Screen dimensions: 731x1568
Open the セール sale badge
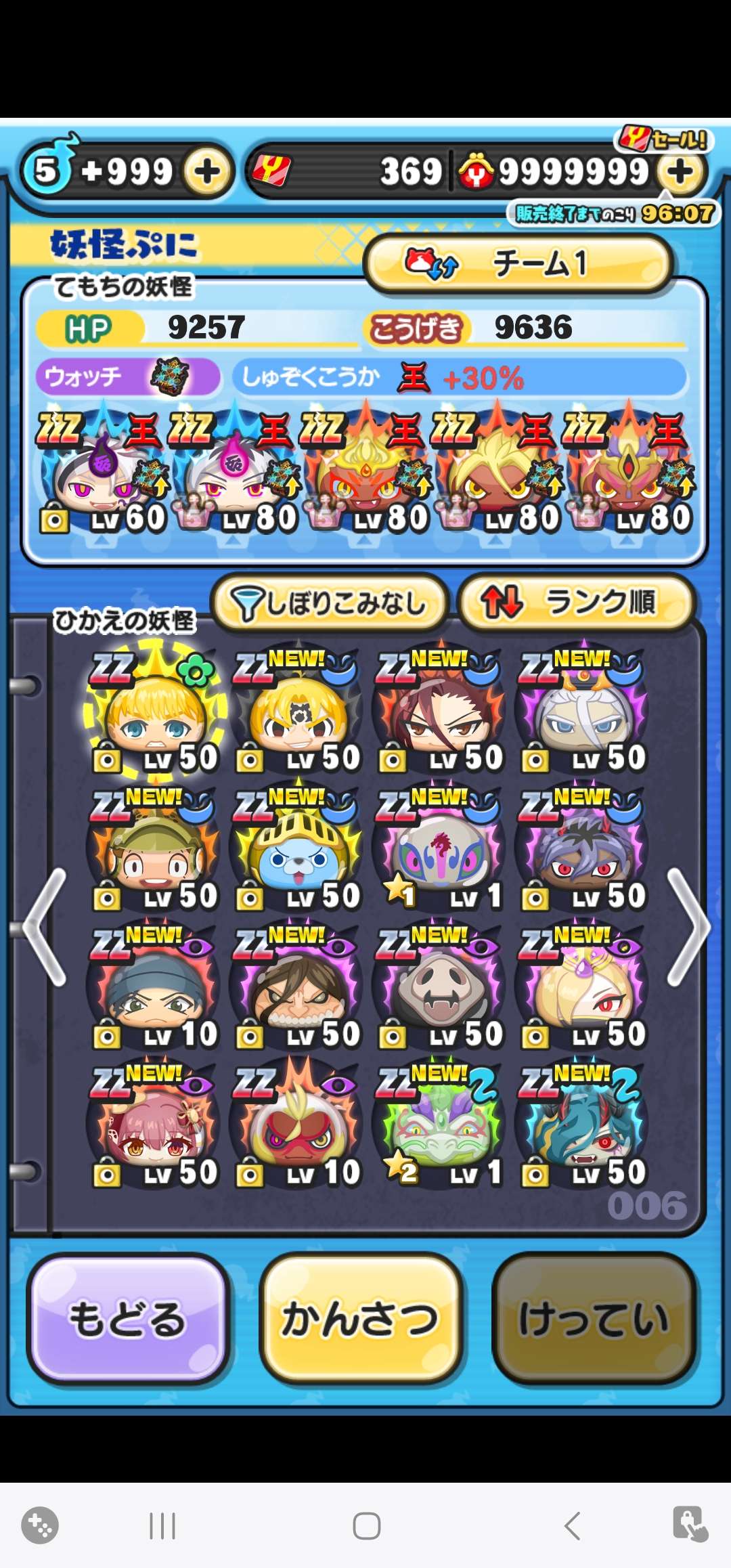coord(663,139)
